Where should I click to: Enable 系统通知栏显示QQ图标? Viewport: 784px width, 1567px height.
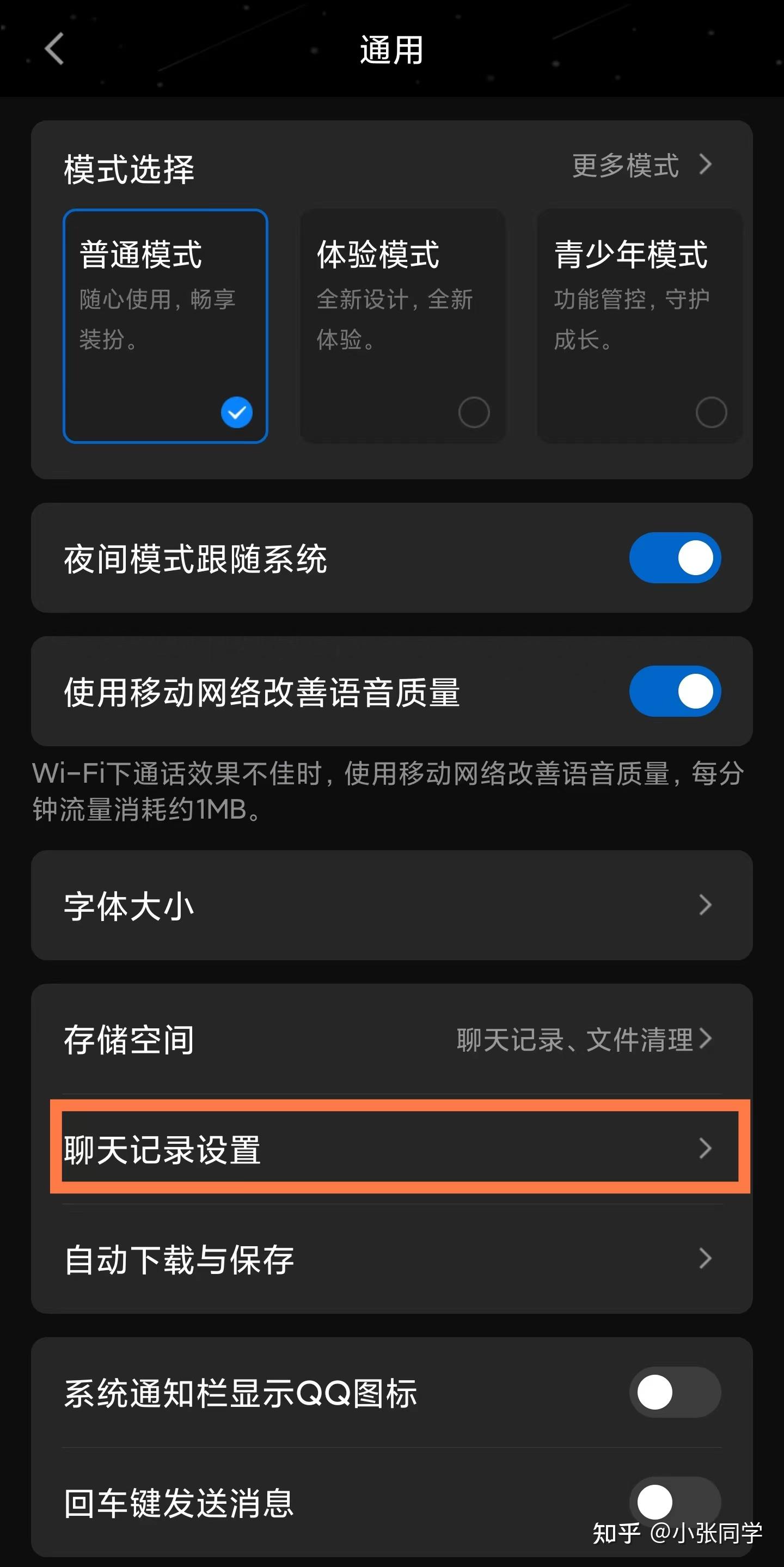pyautogui.click(x=675, y=1392)
